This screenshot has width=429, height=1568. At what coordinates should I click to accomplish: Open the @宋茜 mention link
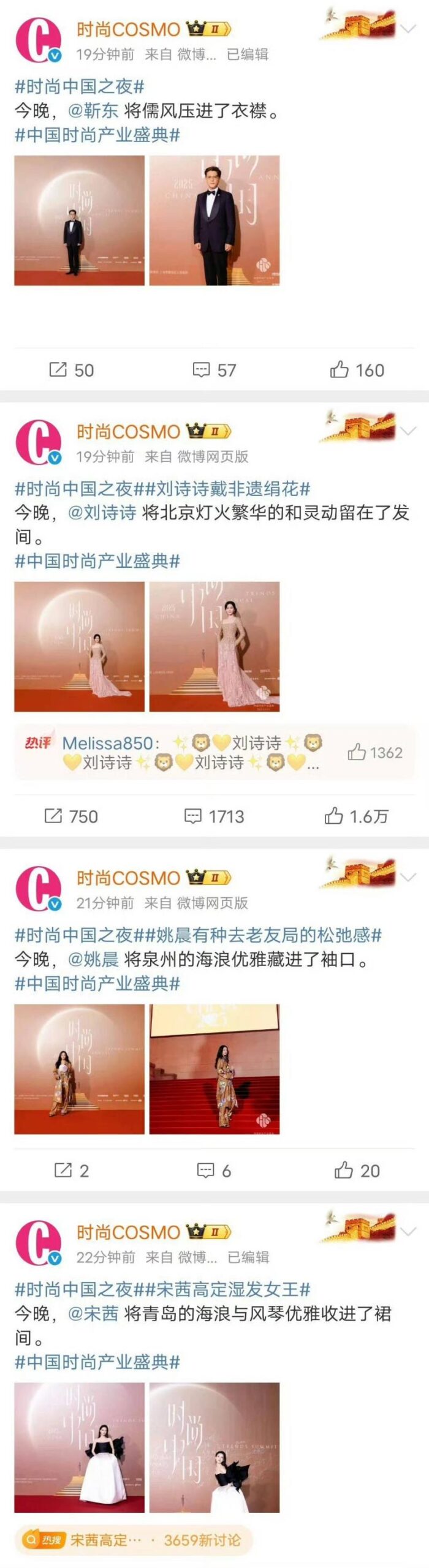click(x=93, y=1314)
